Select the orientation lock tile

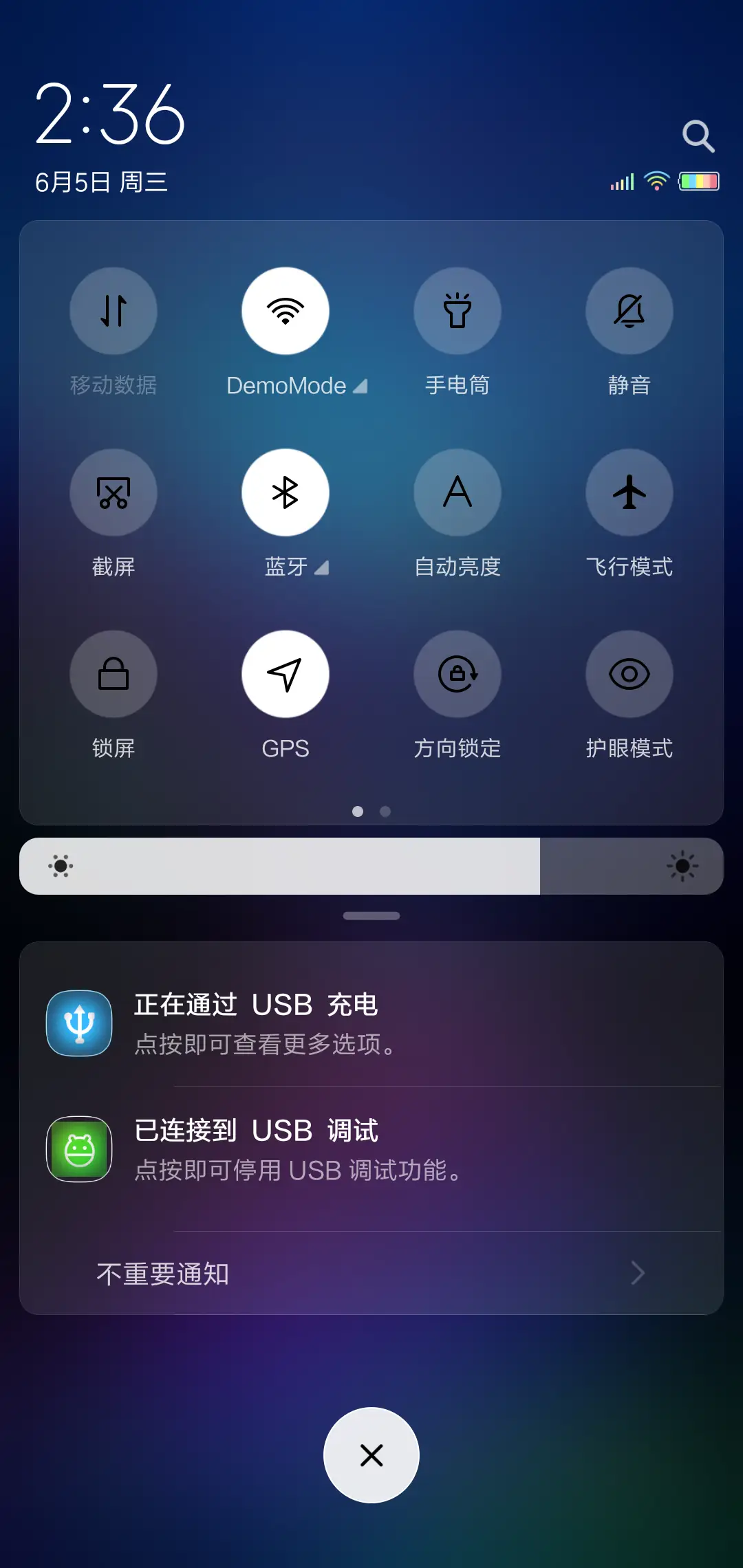[x=457, y=674]
